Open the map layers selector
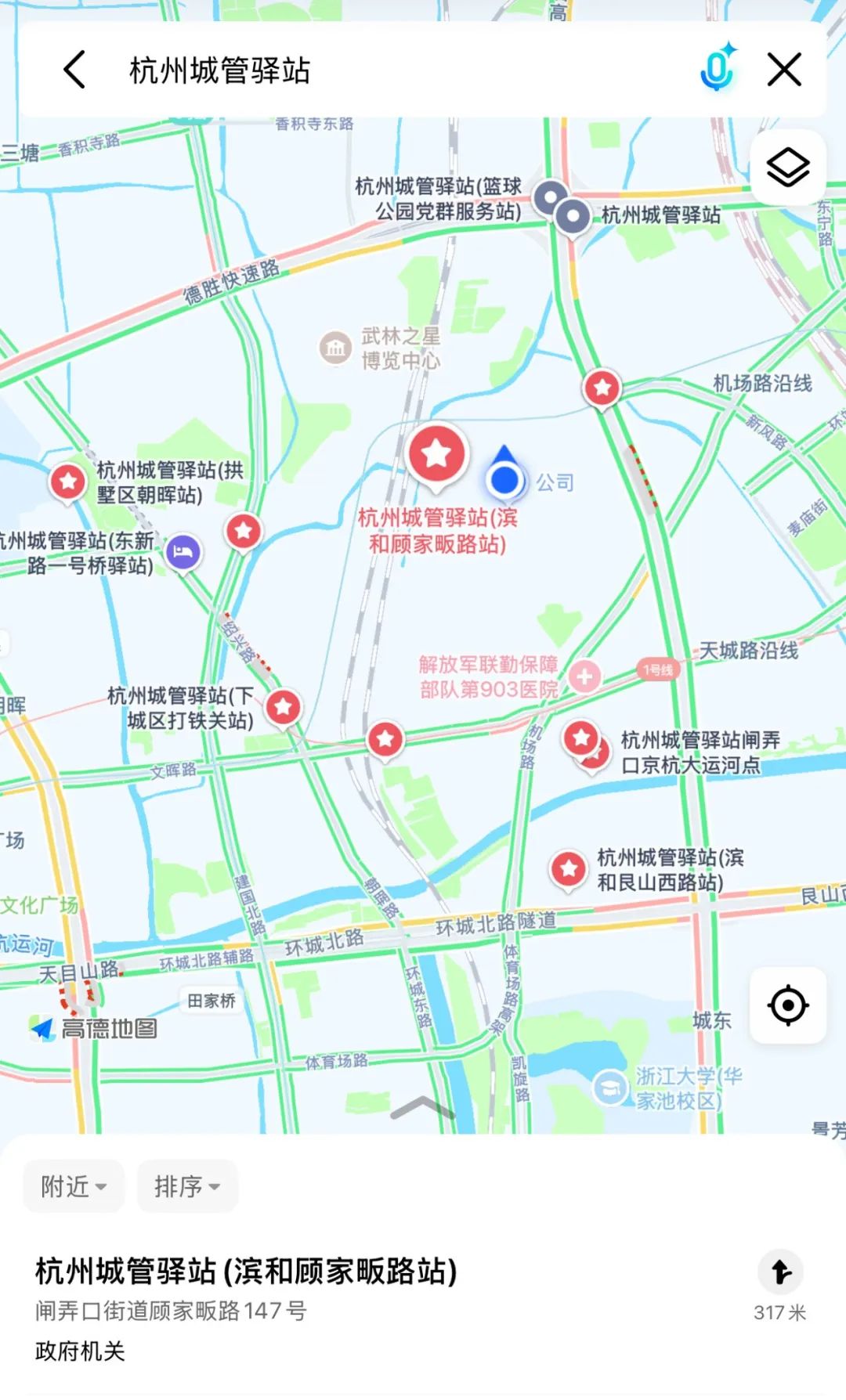 (x=788, y=167)
